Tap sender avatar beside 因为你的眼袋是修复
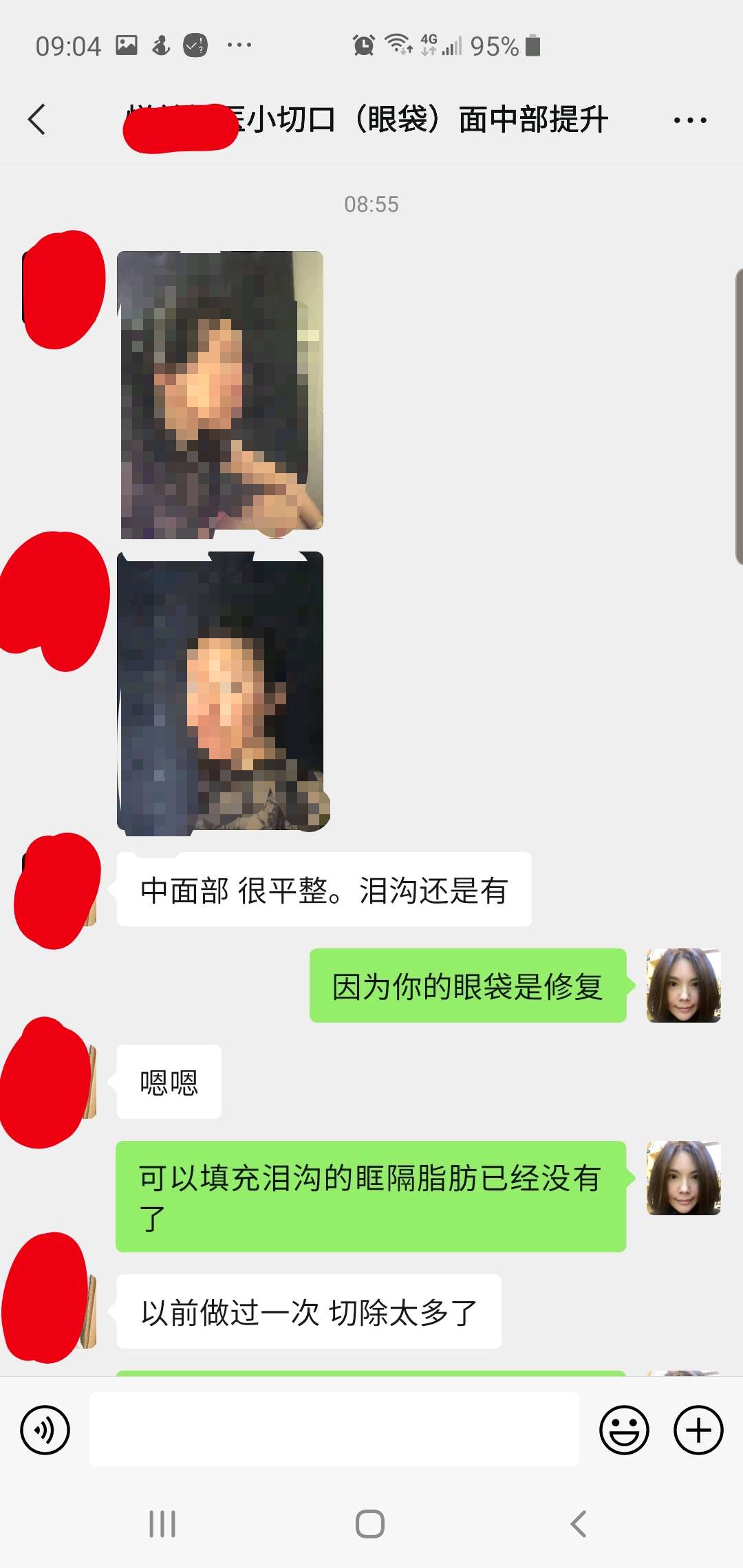The width and height of the screenshot is (743, 1568). click(x=683, y=986)
